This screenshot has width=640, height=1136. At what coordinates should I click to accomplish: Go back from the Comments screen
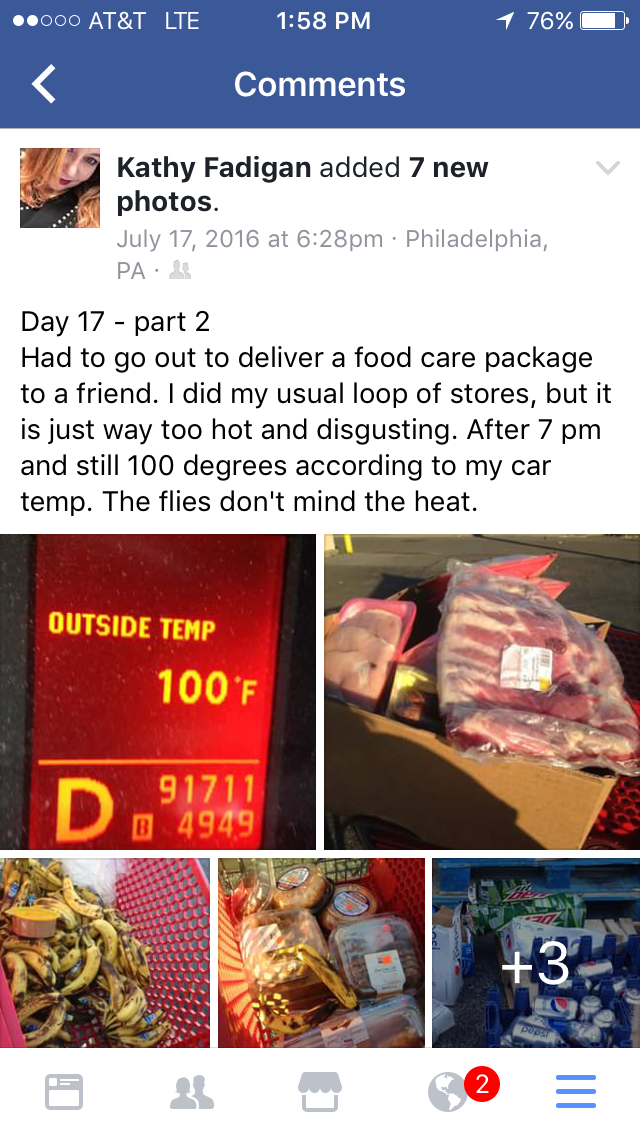click(44, 85)
